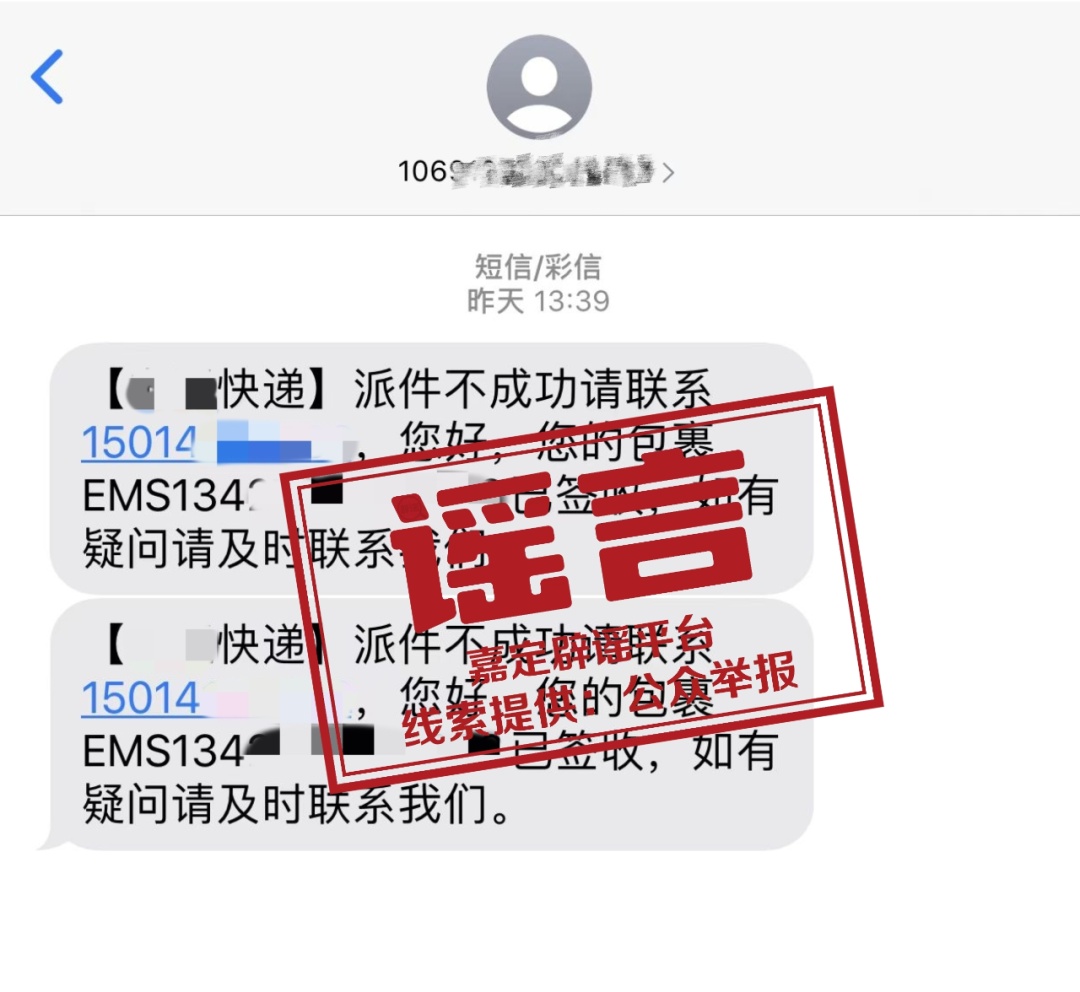Tap the 15014 phone link in the second message
1080x992 pixels.
[142, 698]
